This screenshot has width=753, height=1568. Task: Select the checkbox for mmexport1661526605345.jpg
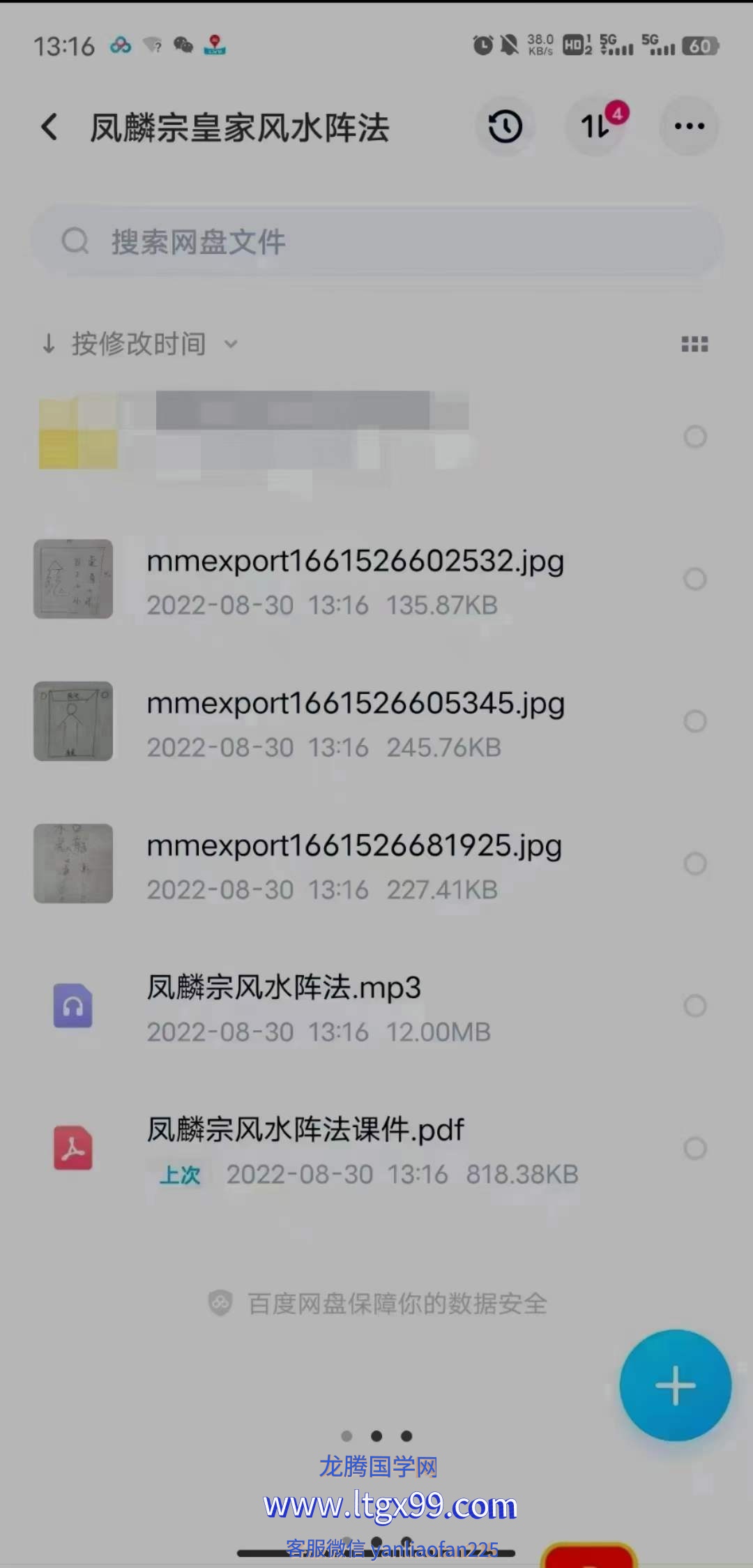pyautogui.click(x=694, y=721)
